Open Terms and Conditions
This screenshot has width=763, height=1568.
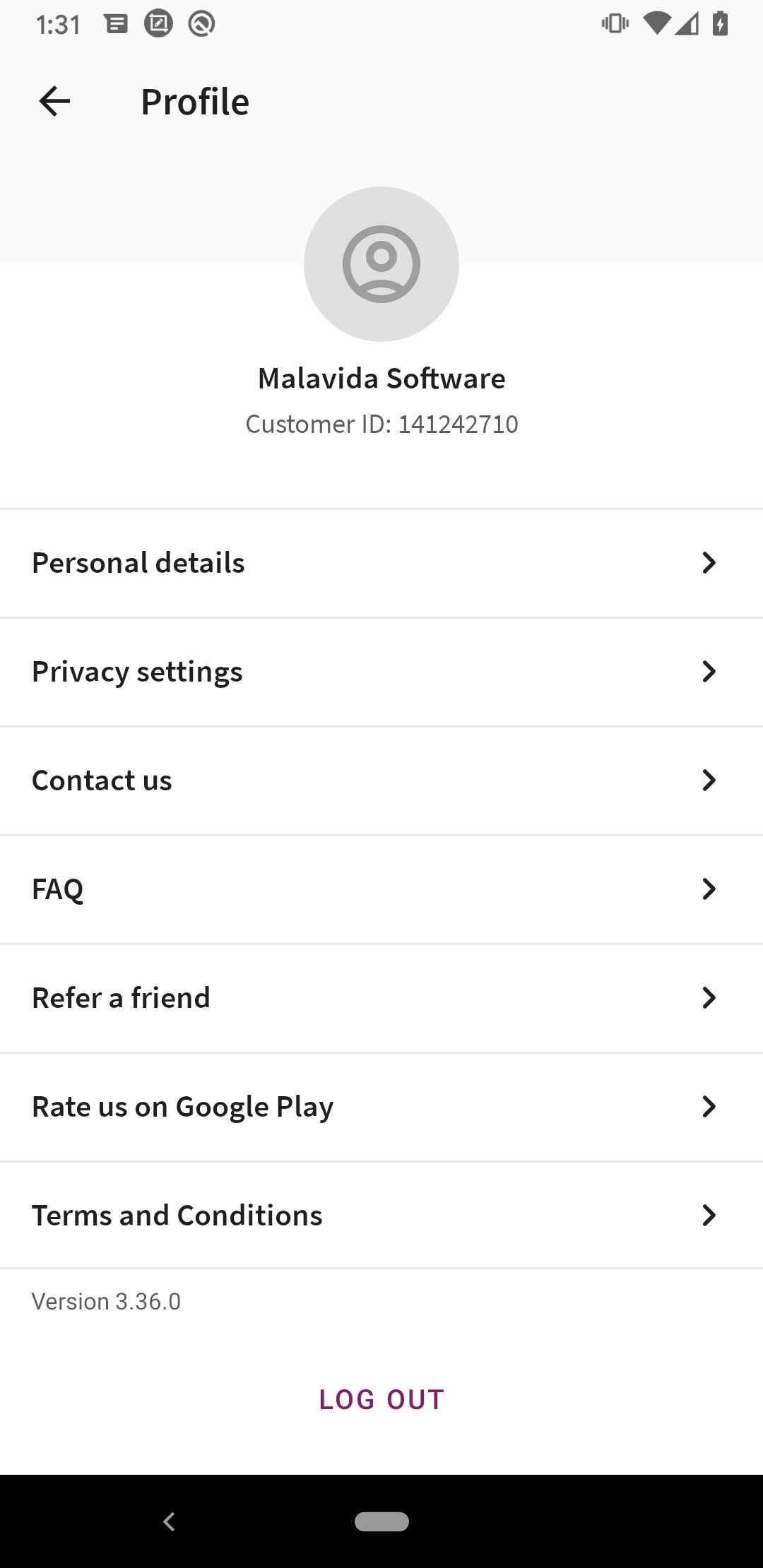point(381,1216)
